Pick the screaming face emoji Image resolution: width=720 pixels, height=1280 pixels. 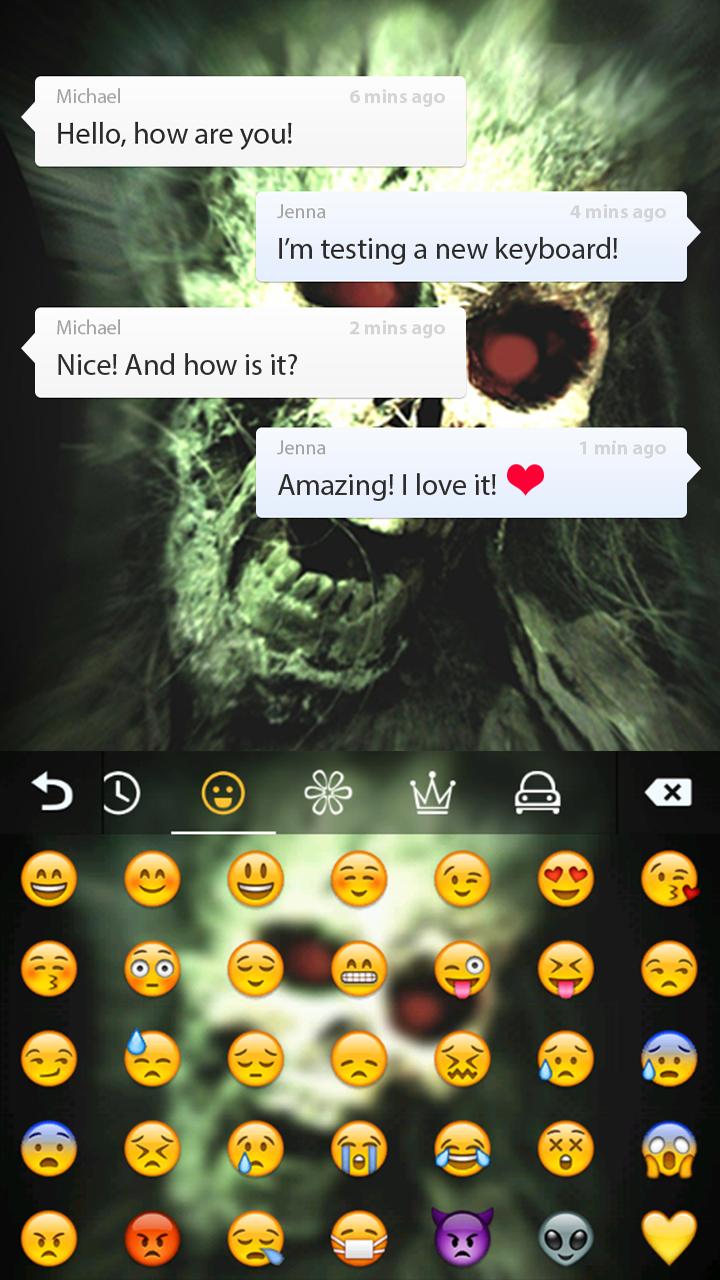[x=668, y=1148]
